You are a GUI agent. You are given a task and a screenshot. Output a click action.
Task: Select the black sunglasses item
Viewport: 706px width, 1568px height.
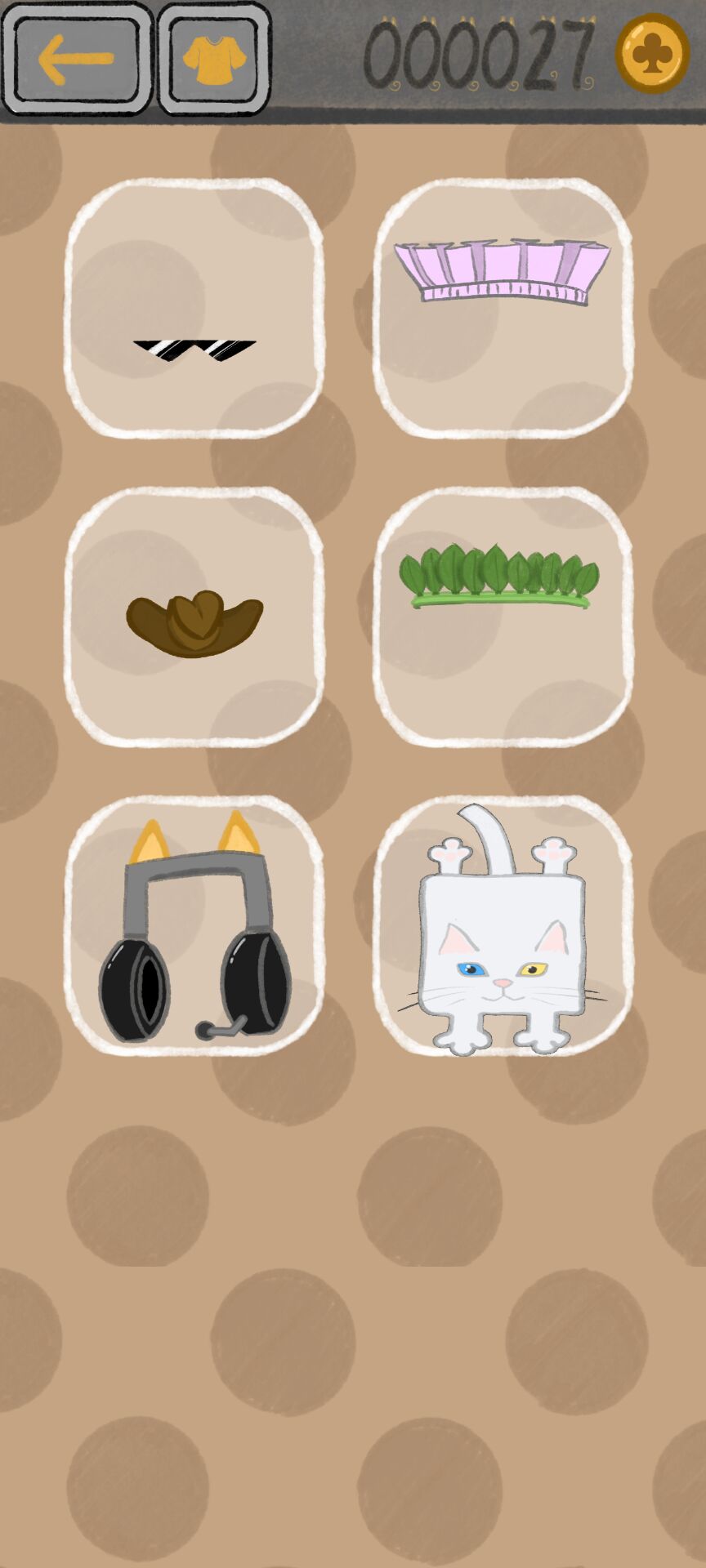click(x=194, y=309)
